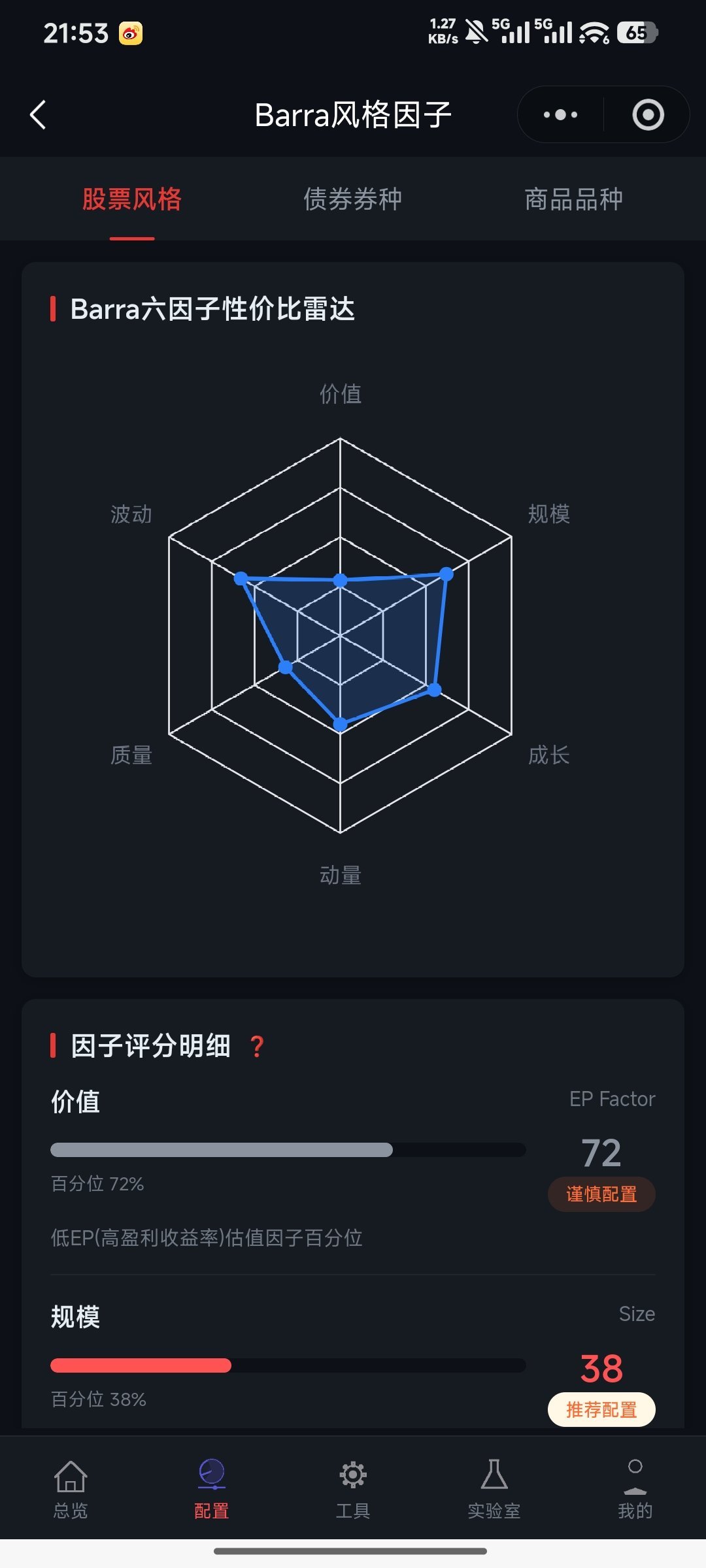Tap the 谨慎配置 badge under EP Factor
The height and width of the screenshot is (1568, 706).
pos(601,1194)
